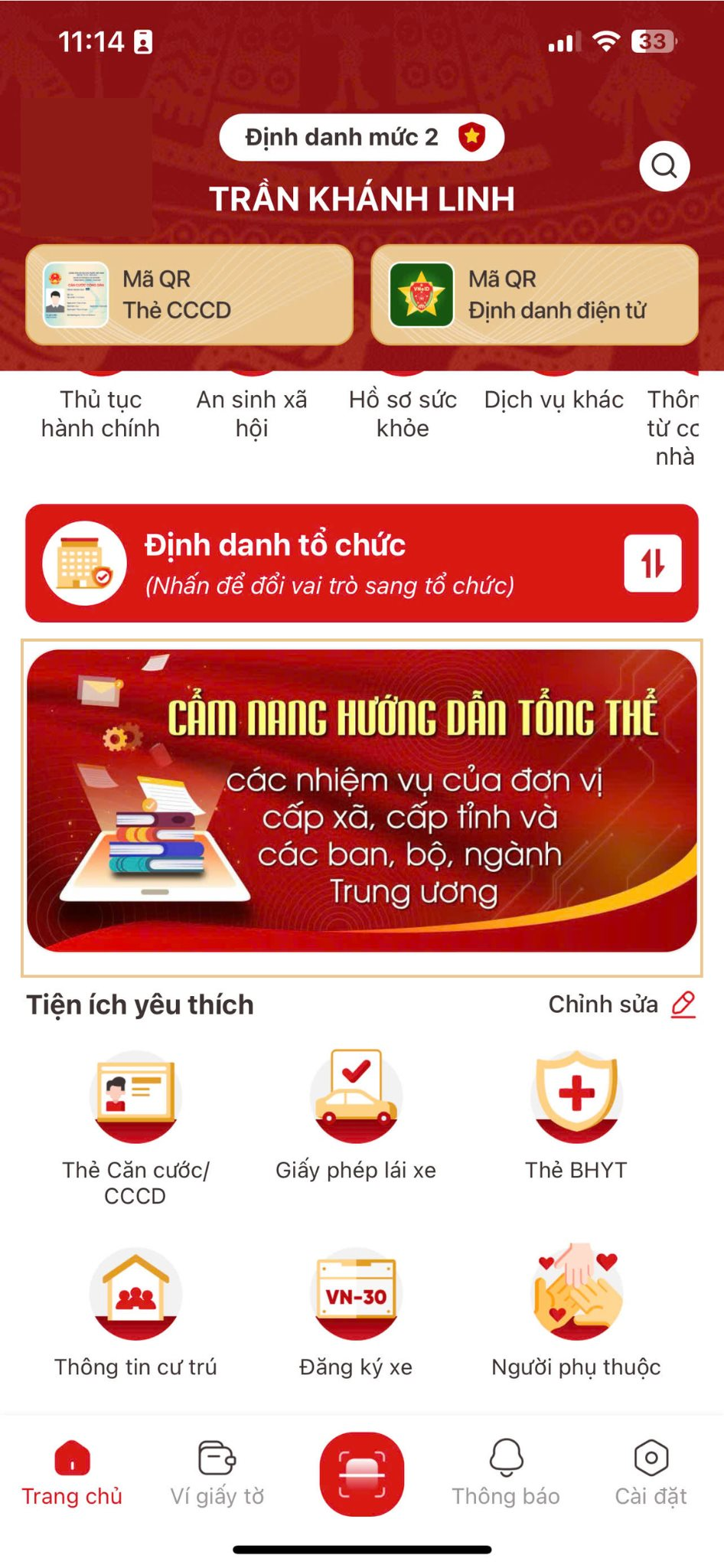
Task: Open Người phụ thuộc
Action: pos(576,1314)
